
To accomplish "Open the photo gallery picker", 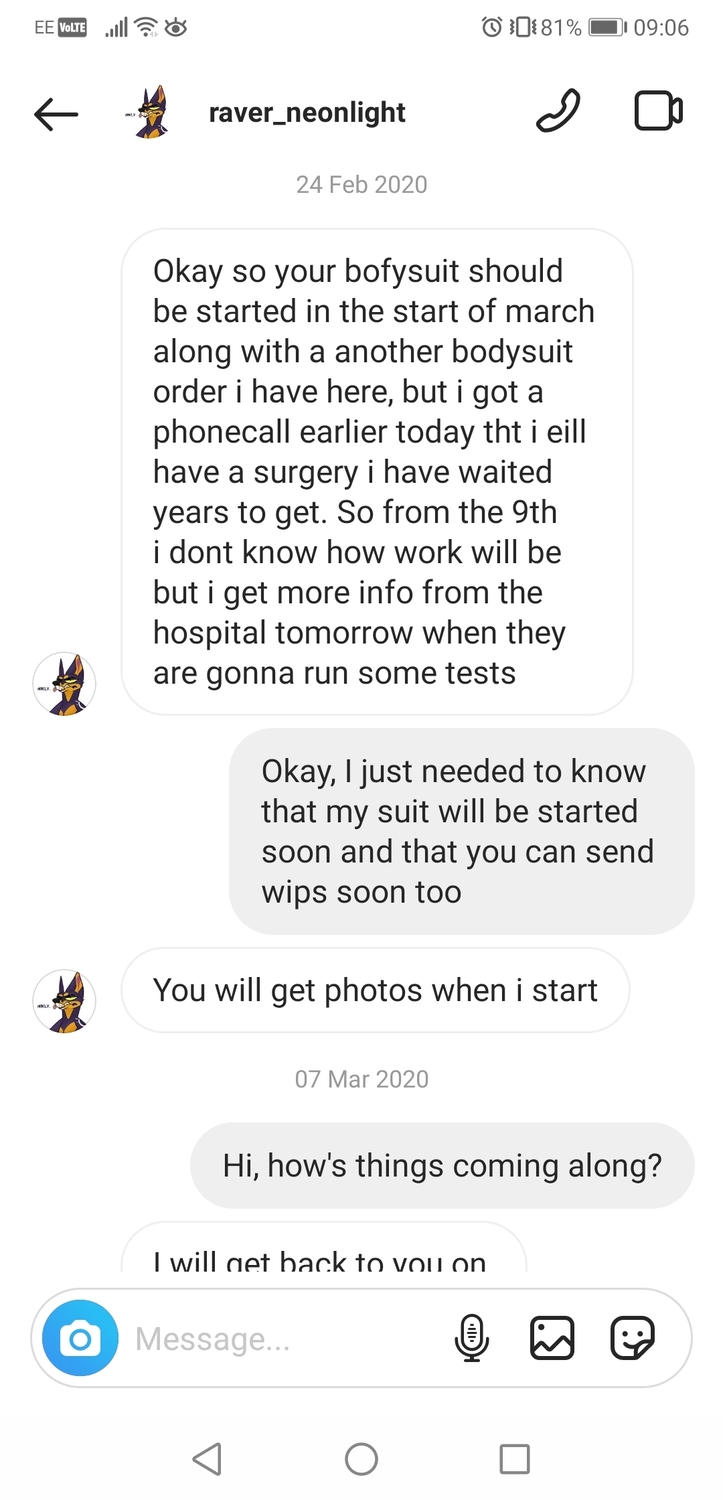I will [x=552, y=1338].
